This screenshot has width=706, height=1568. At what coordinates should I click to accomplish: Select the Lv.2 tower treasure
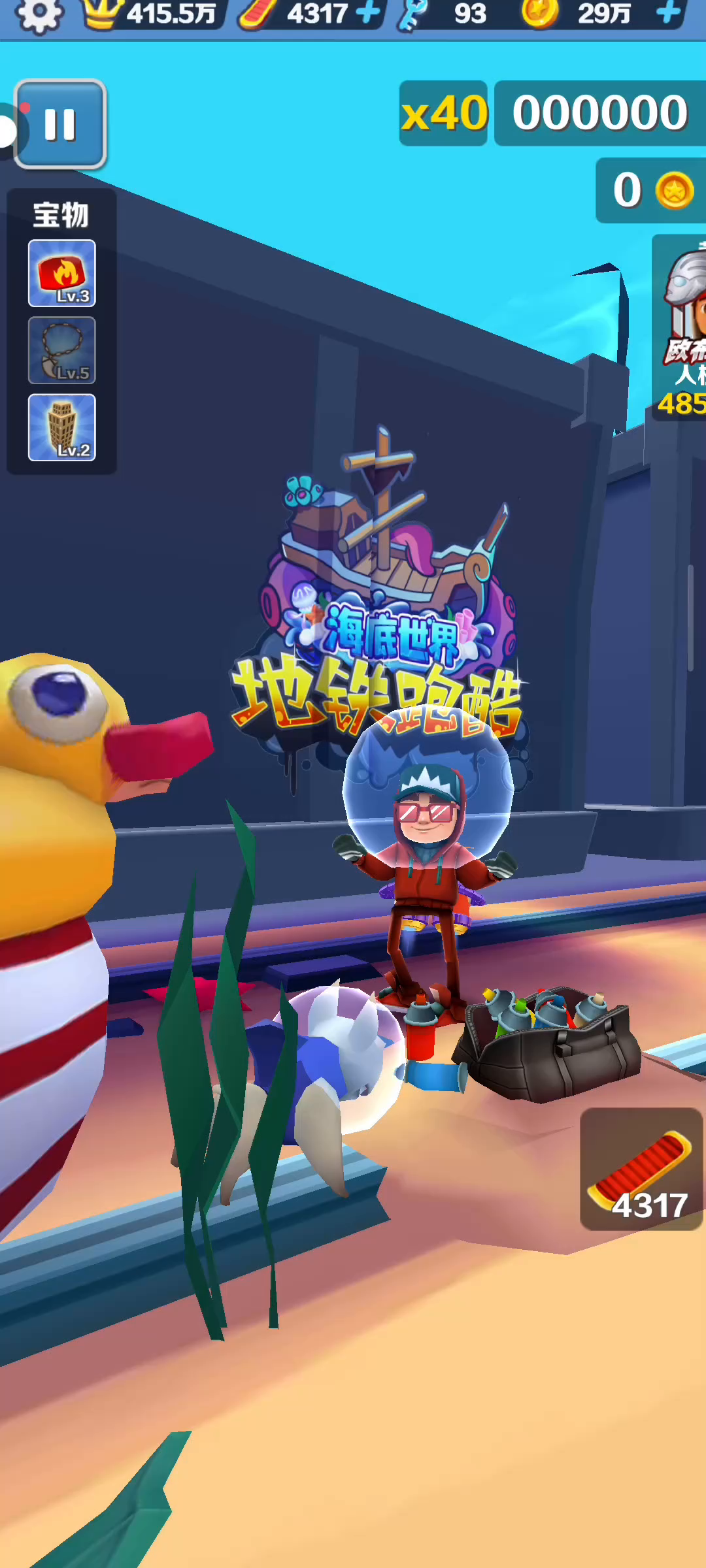tap(62, 427)
